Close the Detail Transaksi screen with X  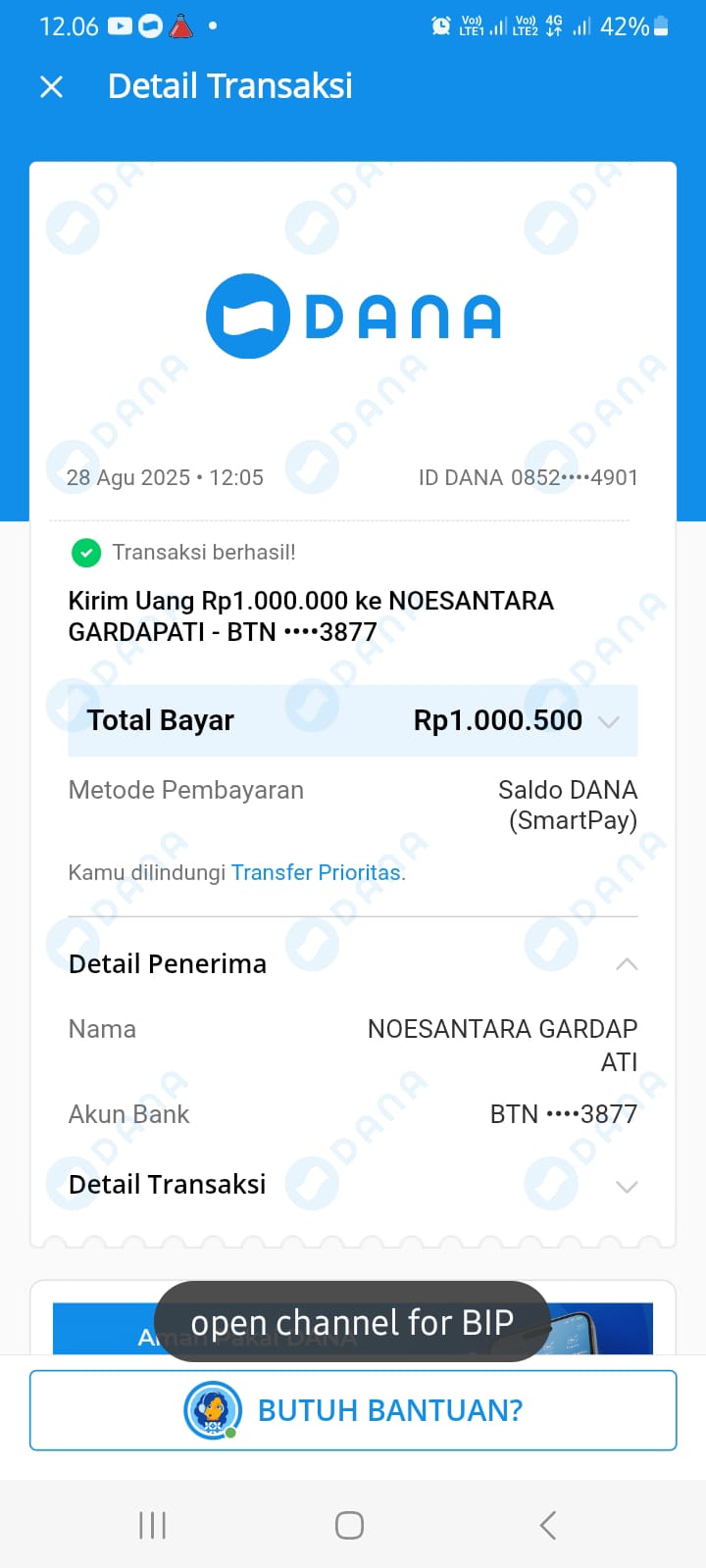(51, 87)
